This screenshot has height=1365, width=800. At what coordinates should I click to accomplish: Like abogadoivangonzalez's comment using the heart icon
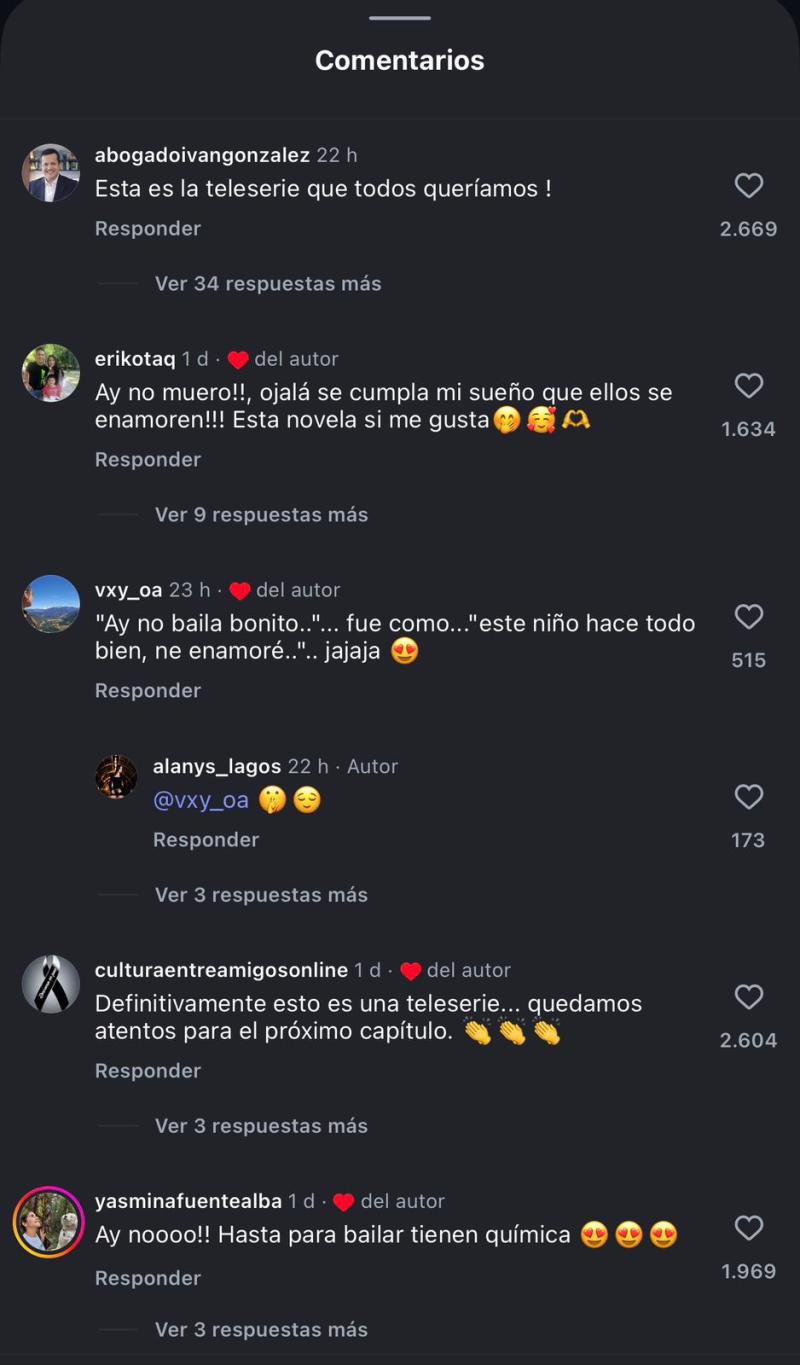point(749,186)
